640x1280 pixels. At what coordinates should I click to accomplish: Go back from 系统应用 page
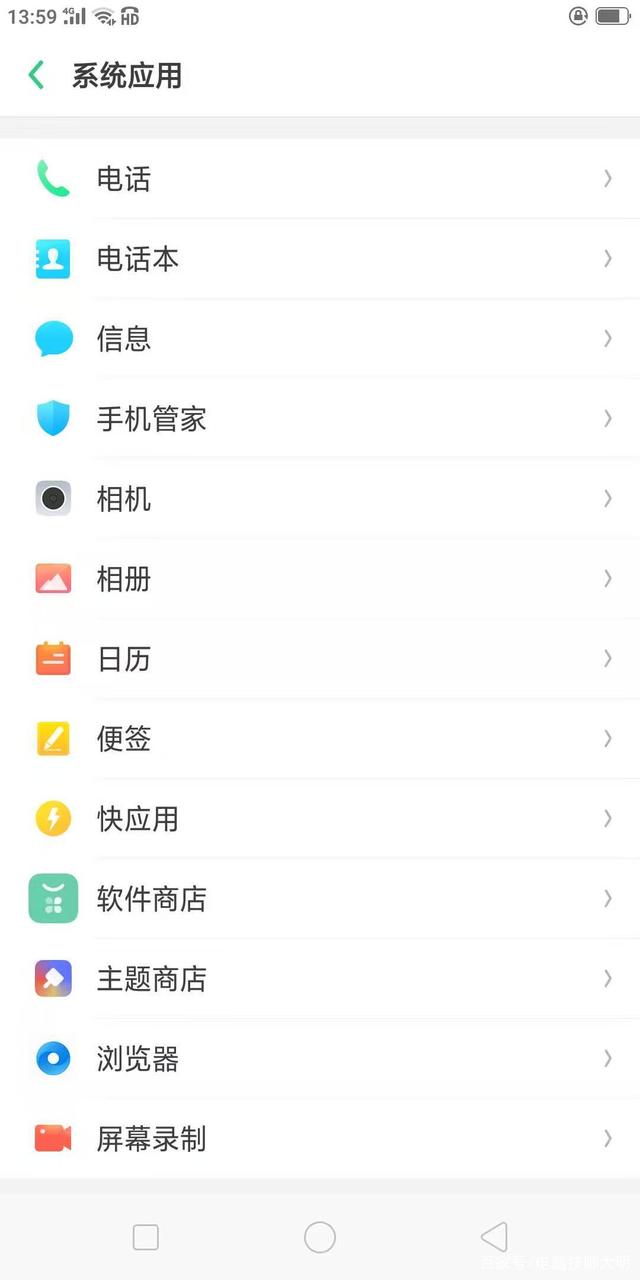point(37,75)
